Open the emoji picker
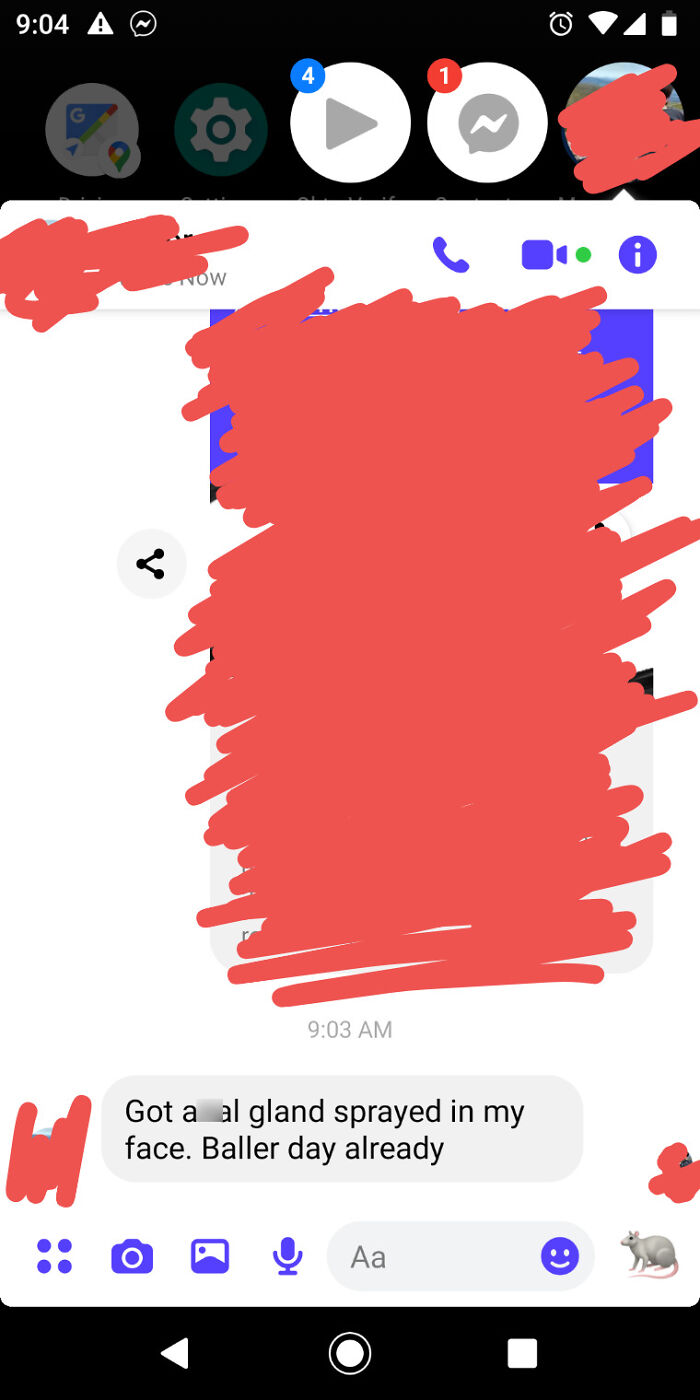700x1400 pixels. [x=560, y=1256]
